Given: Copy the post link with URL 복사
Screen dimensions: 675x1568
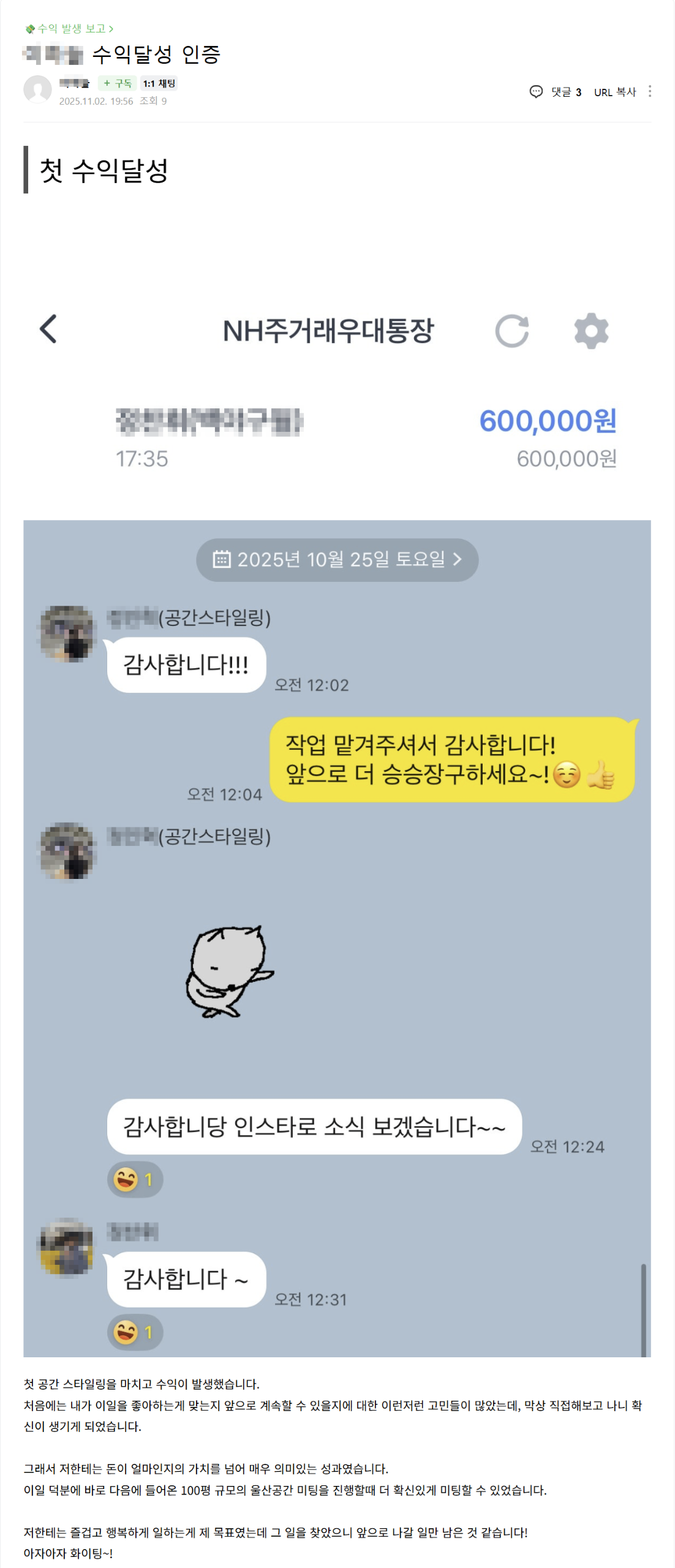Looking at the screenshot, I should point(615,92).
